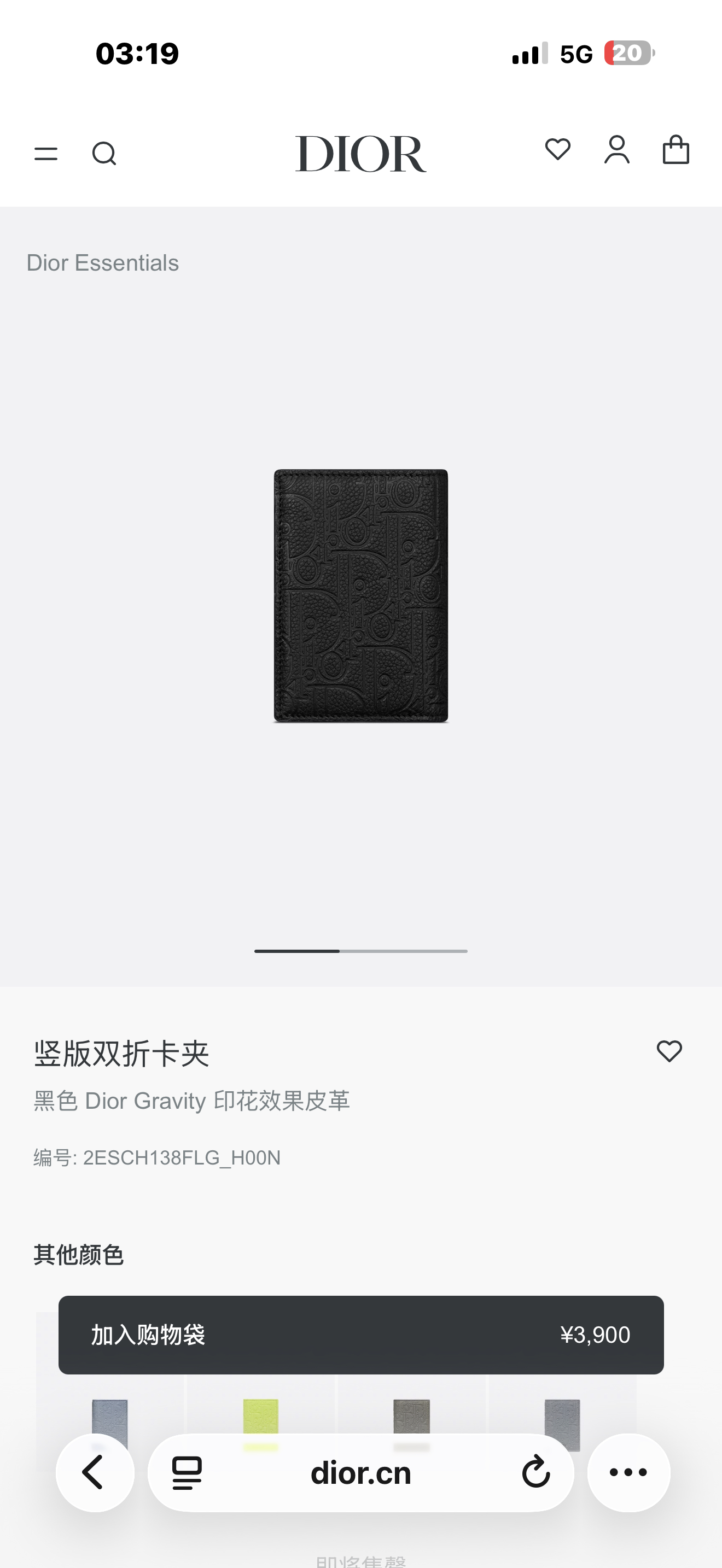Screen dimensions: 722x1568
Task: Open wishlist from the header heart
Action: pyautogui.click(x=557, y=150)
